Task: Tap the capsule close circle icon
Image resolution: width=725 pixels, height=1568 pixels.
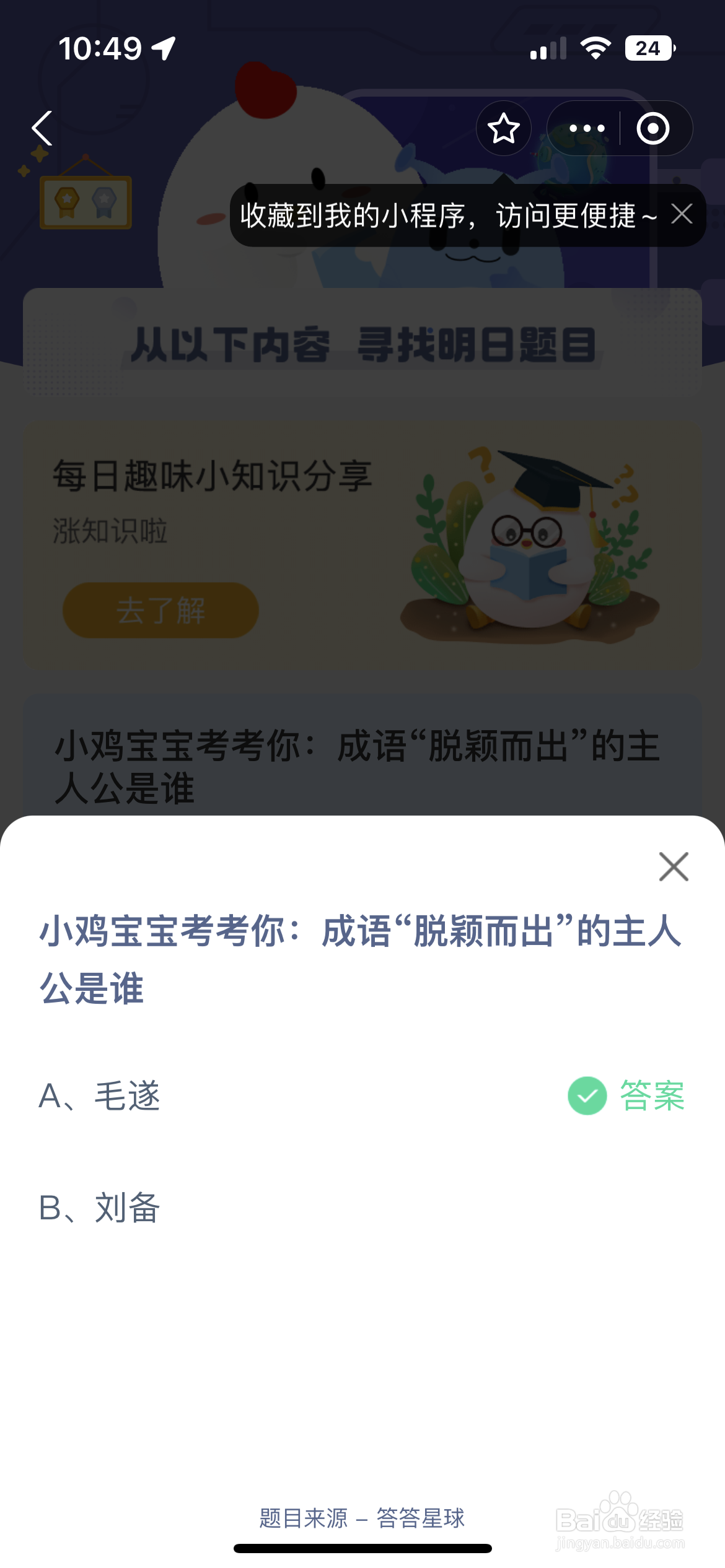Action: point(652,128)
